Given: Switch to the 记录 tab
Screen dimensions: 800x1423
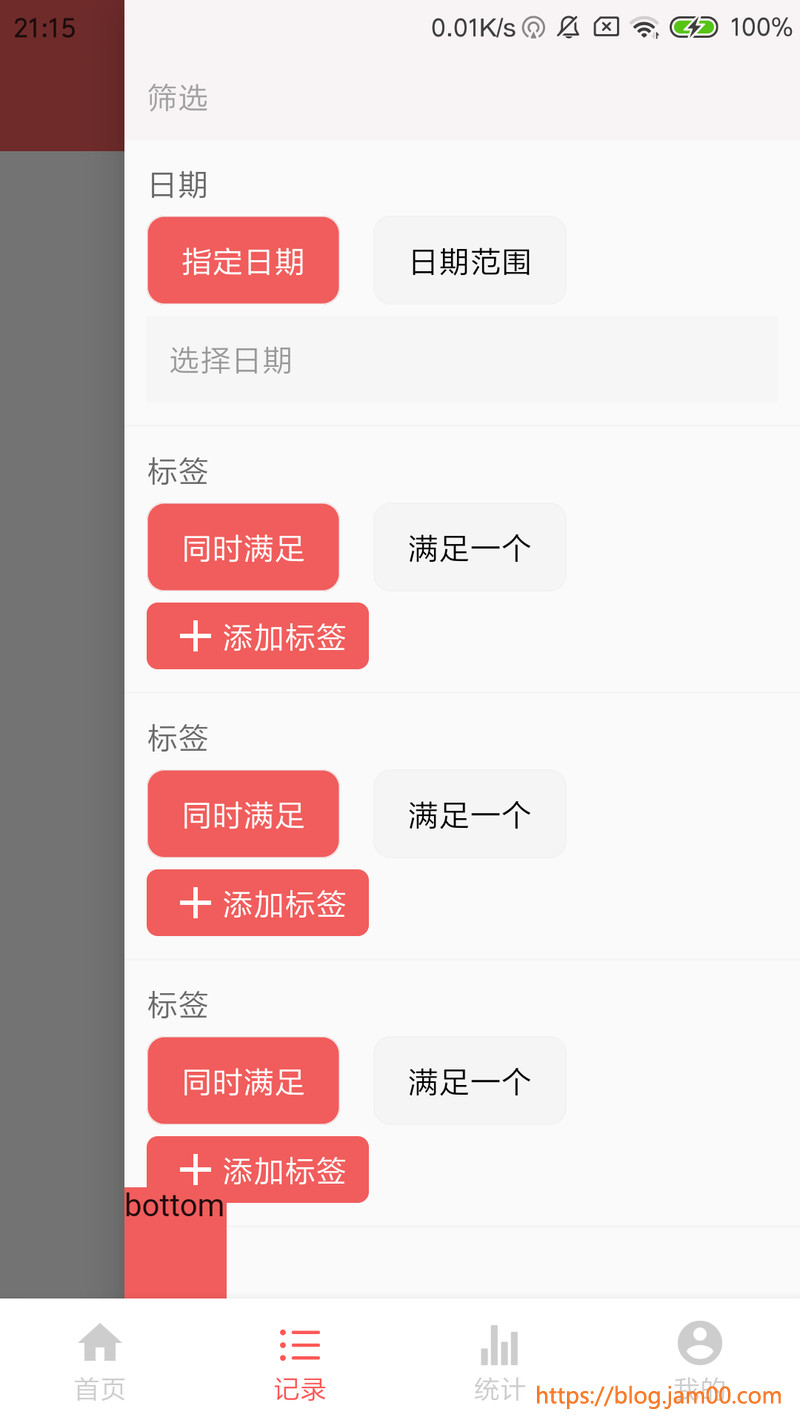Looking at the screenshot, I should (300, 1360).
